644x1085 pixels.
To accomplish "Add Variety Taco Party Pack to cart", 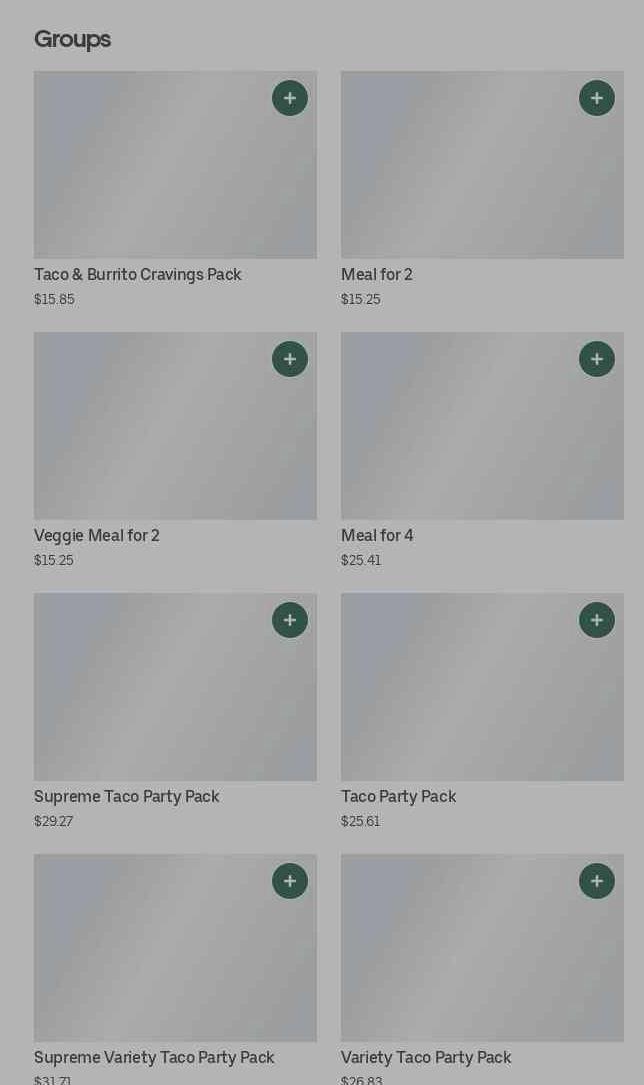I will tap(597, 881).
